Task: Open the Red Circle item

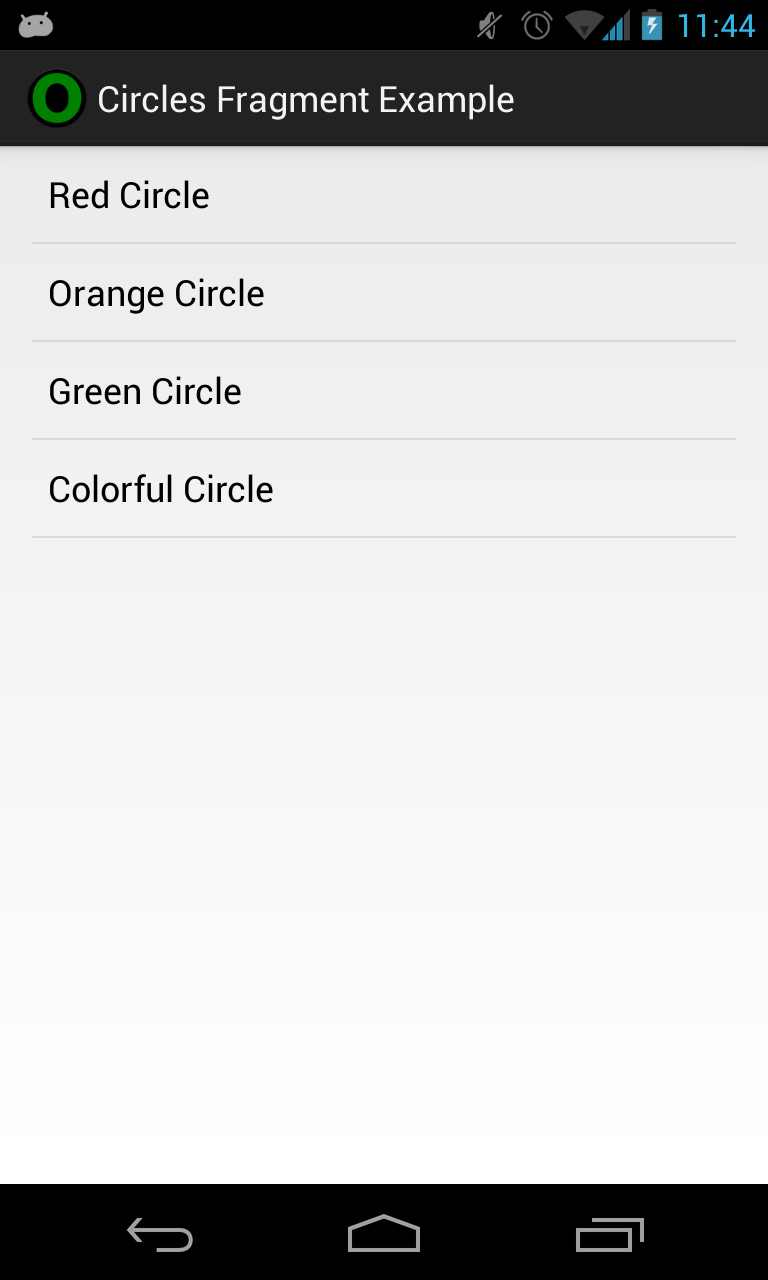Action: 384,195
